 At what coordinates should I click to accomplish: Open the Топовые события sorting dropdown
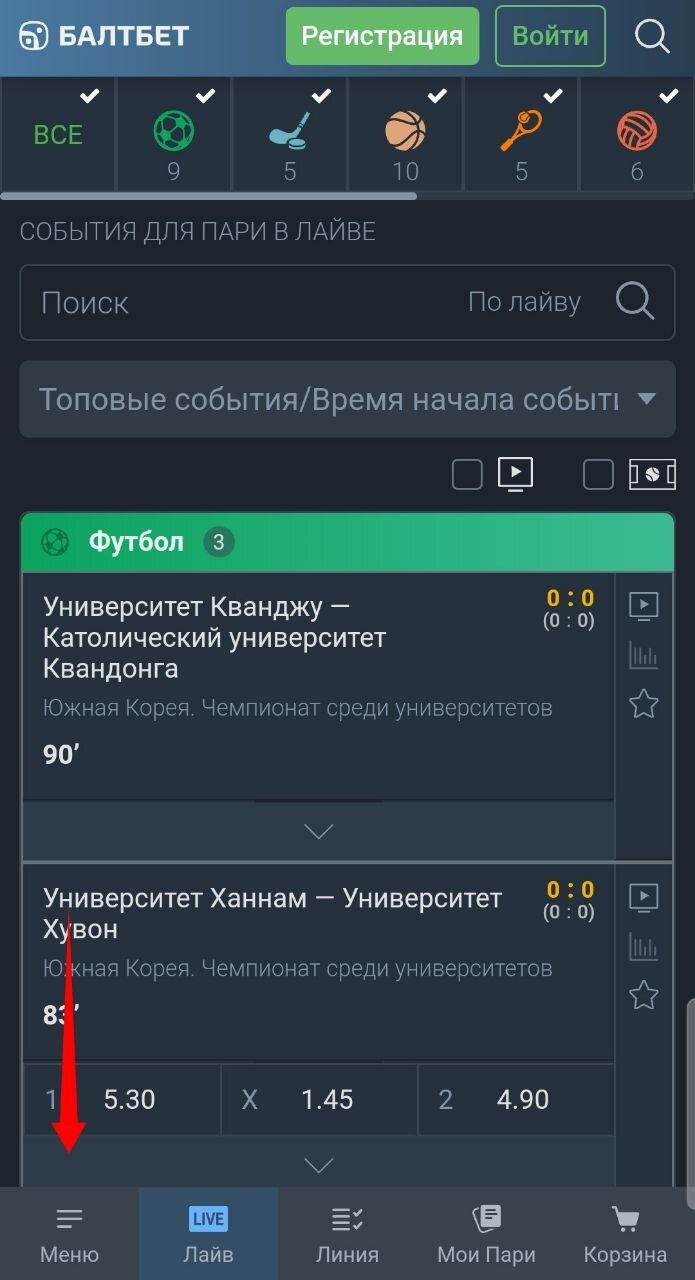tap(347, 400)
